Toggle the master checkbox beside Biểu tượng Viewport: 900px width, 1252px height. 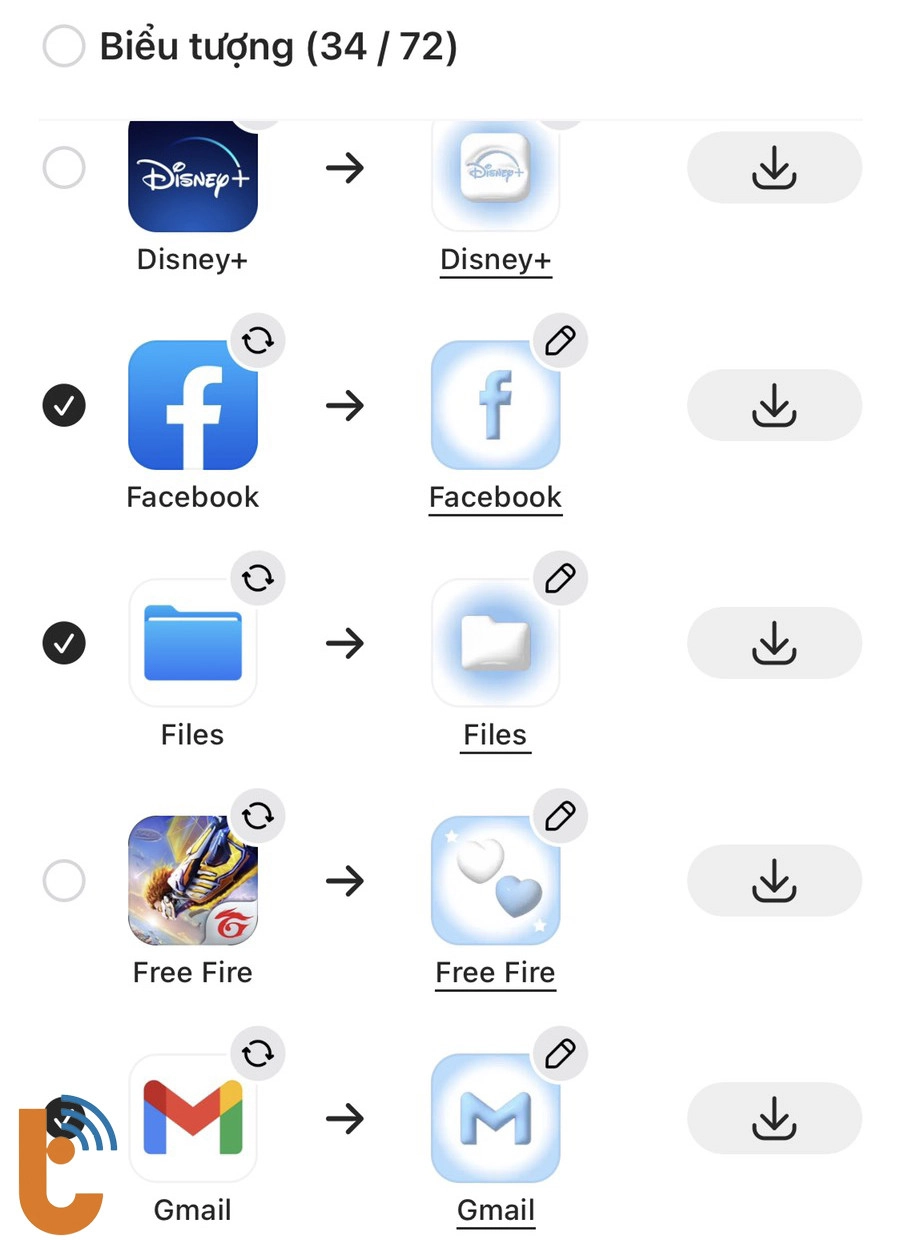click(64, 46)
